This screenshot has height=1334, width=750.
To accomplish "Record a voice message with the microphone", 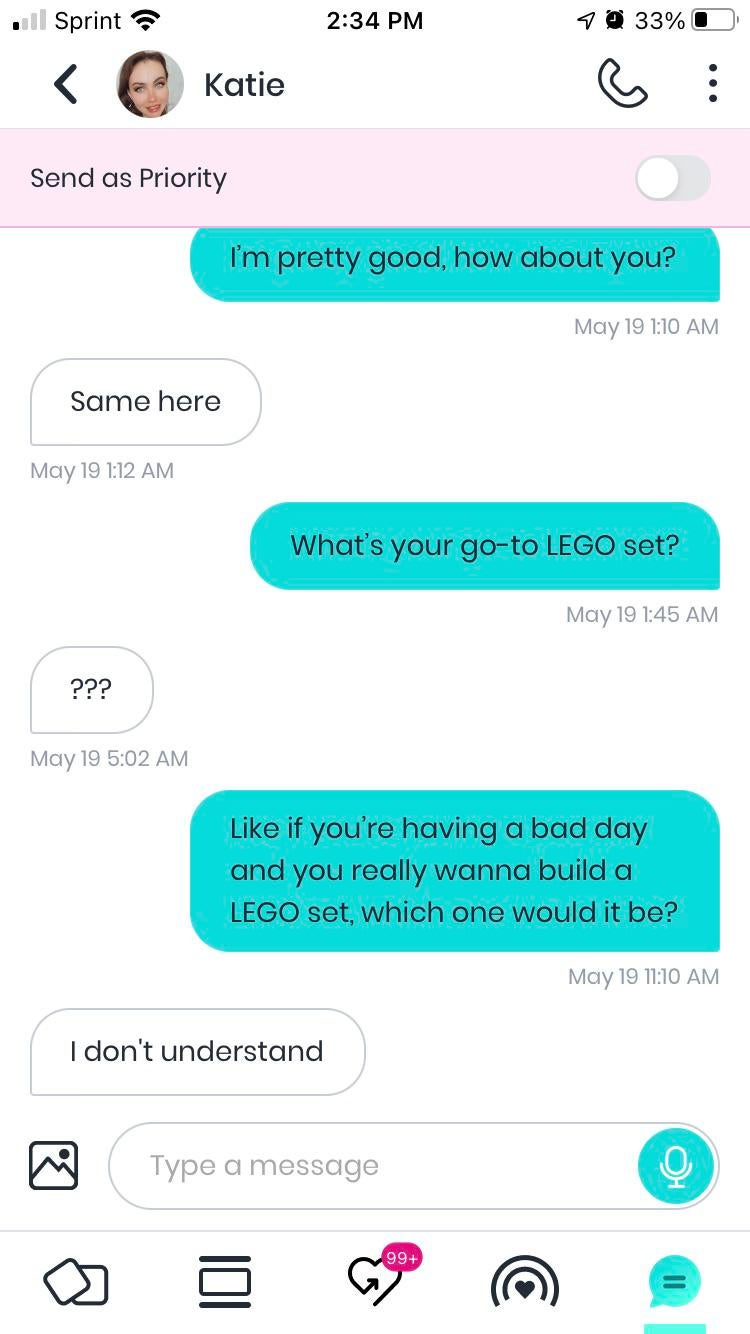I will 675,1166.
